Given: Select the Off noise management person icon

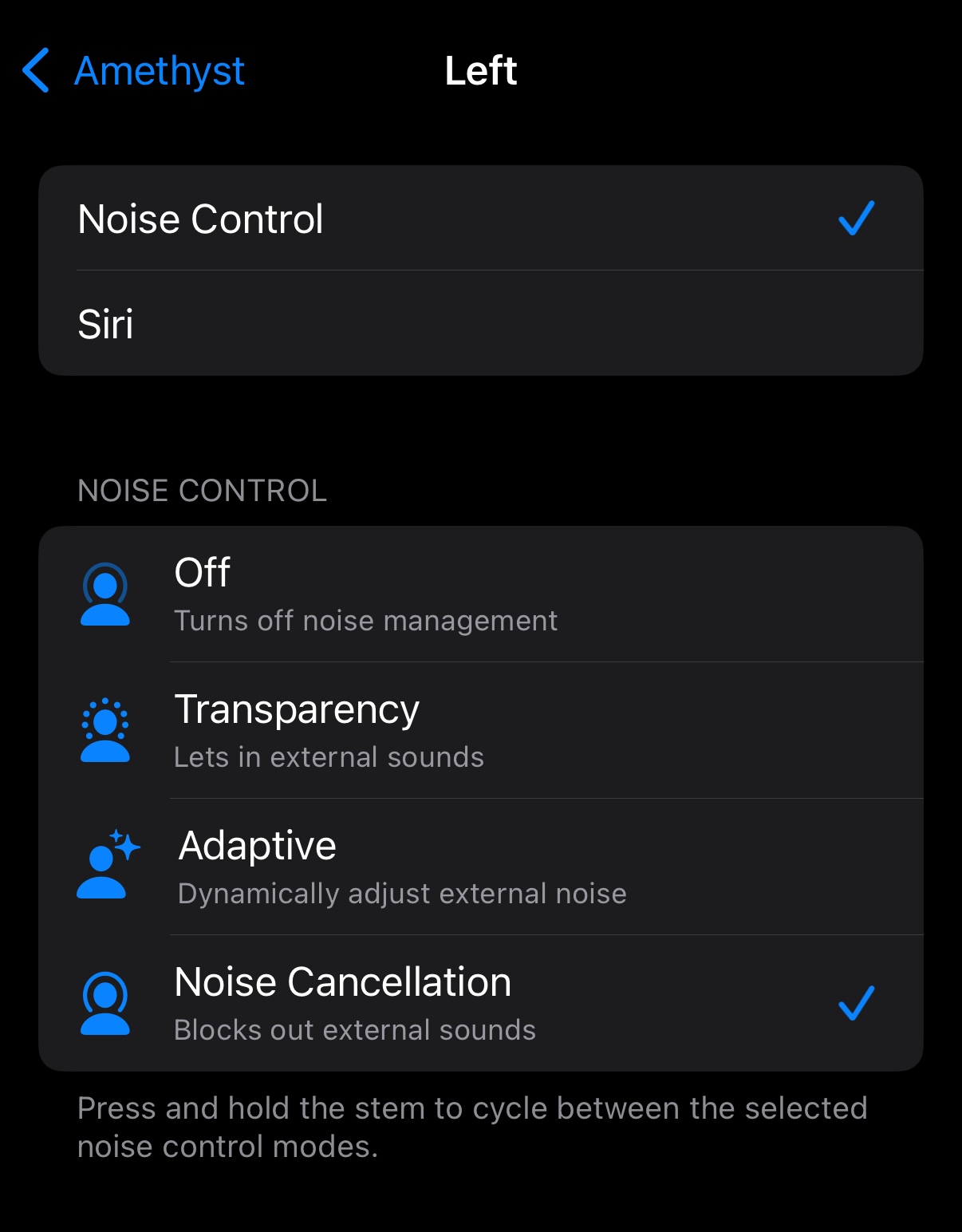Looking at the screenshot, I should pos(104,593).
